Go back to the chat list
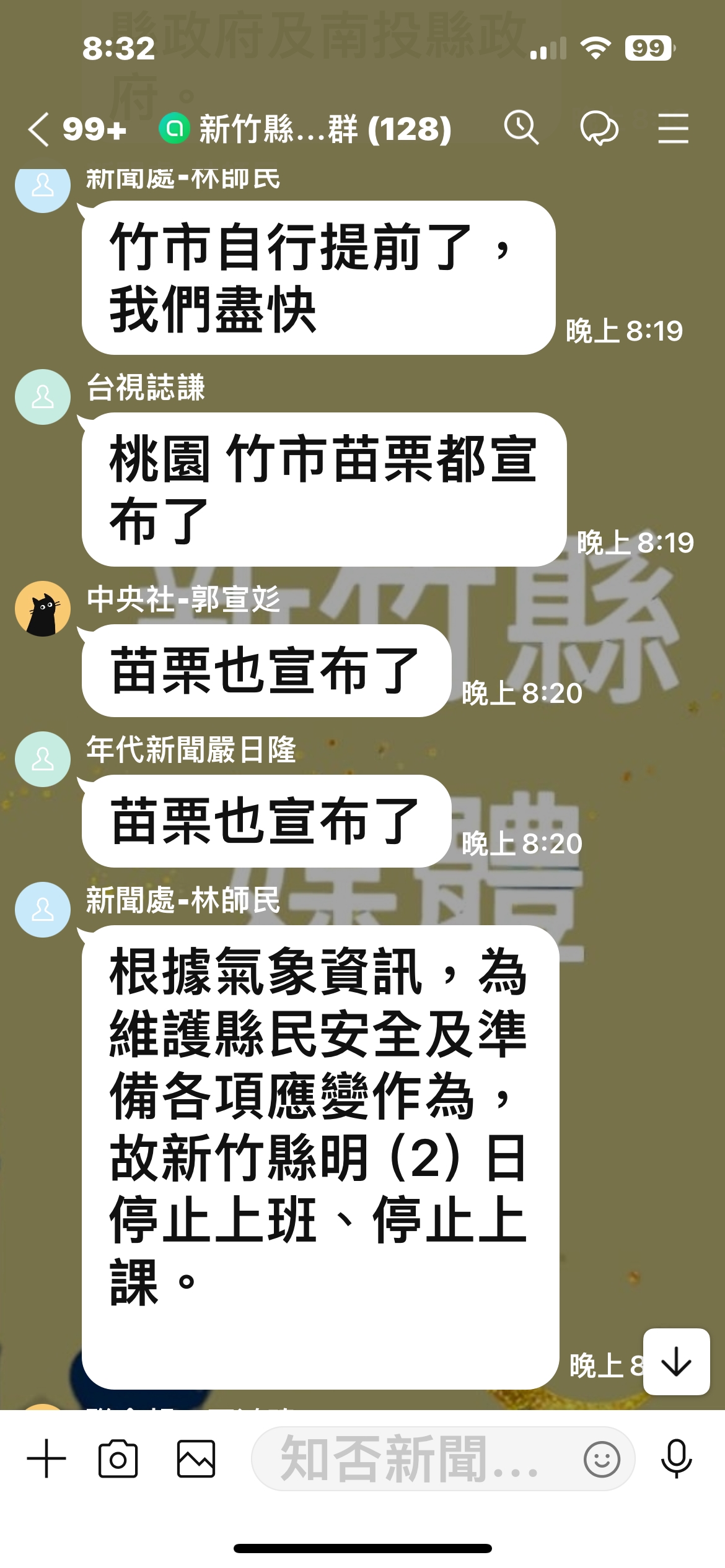 [x=39, y=129]
